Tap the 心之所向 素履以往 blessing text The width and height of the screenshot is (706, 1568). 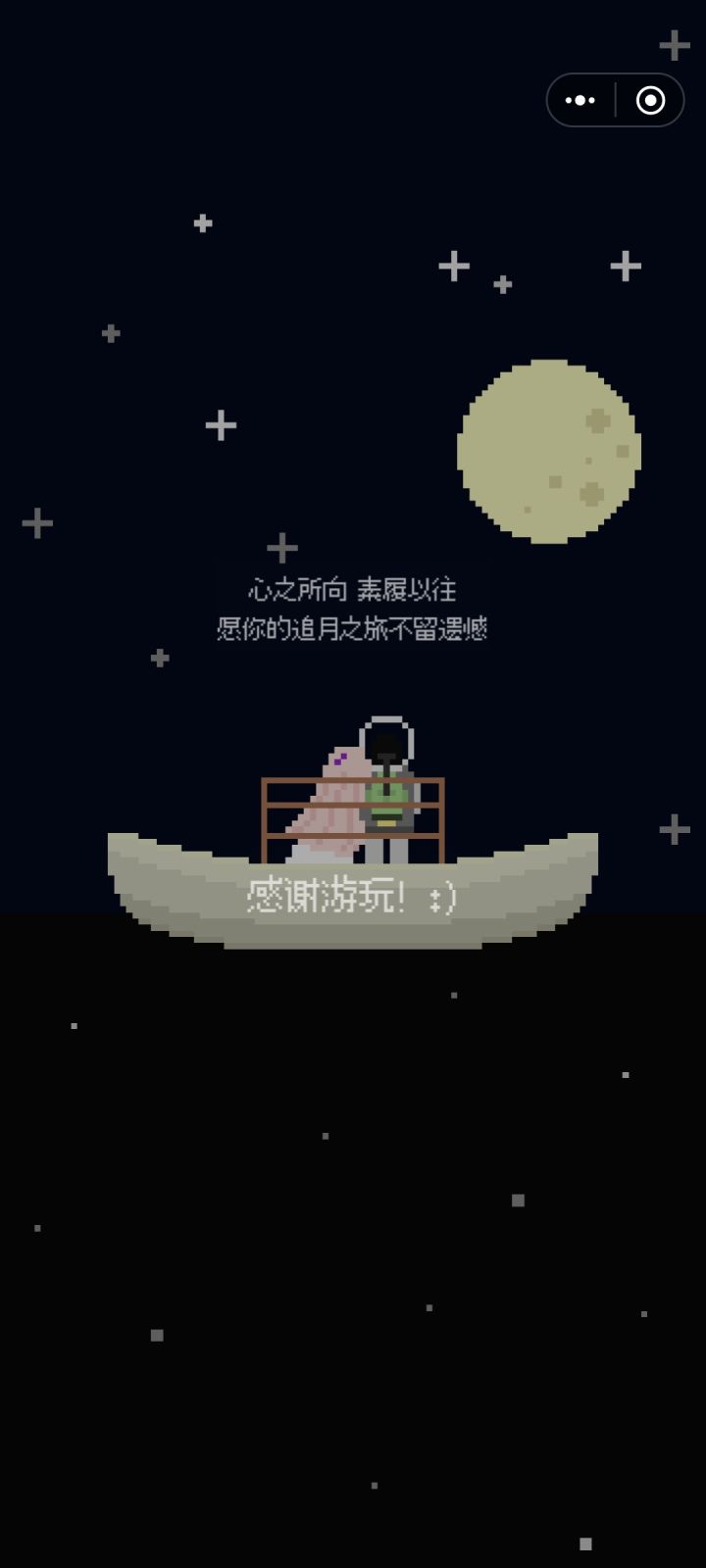355,588
